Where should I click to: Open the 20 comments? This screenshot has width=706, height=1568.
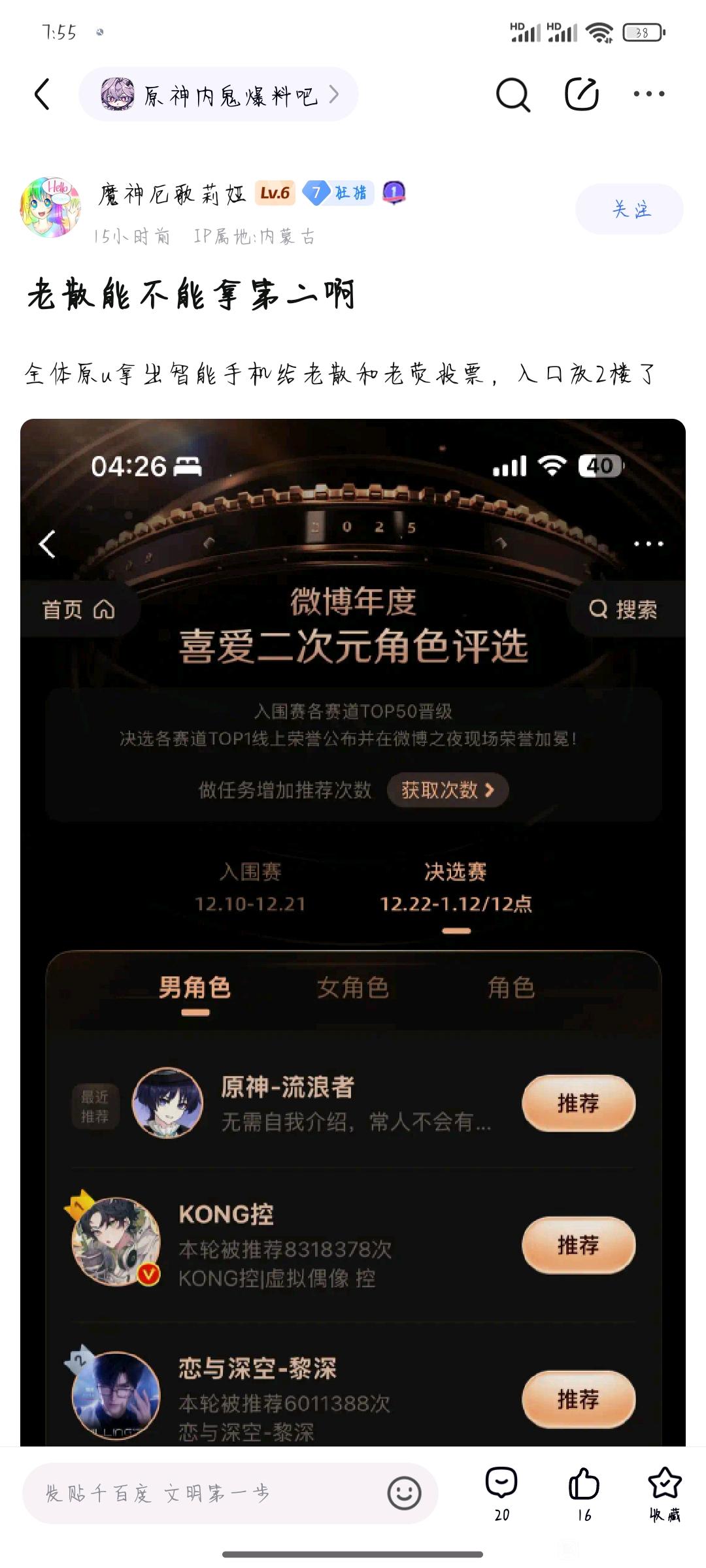click(501, 1493)
